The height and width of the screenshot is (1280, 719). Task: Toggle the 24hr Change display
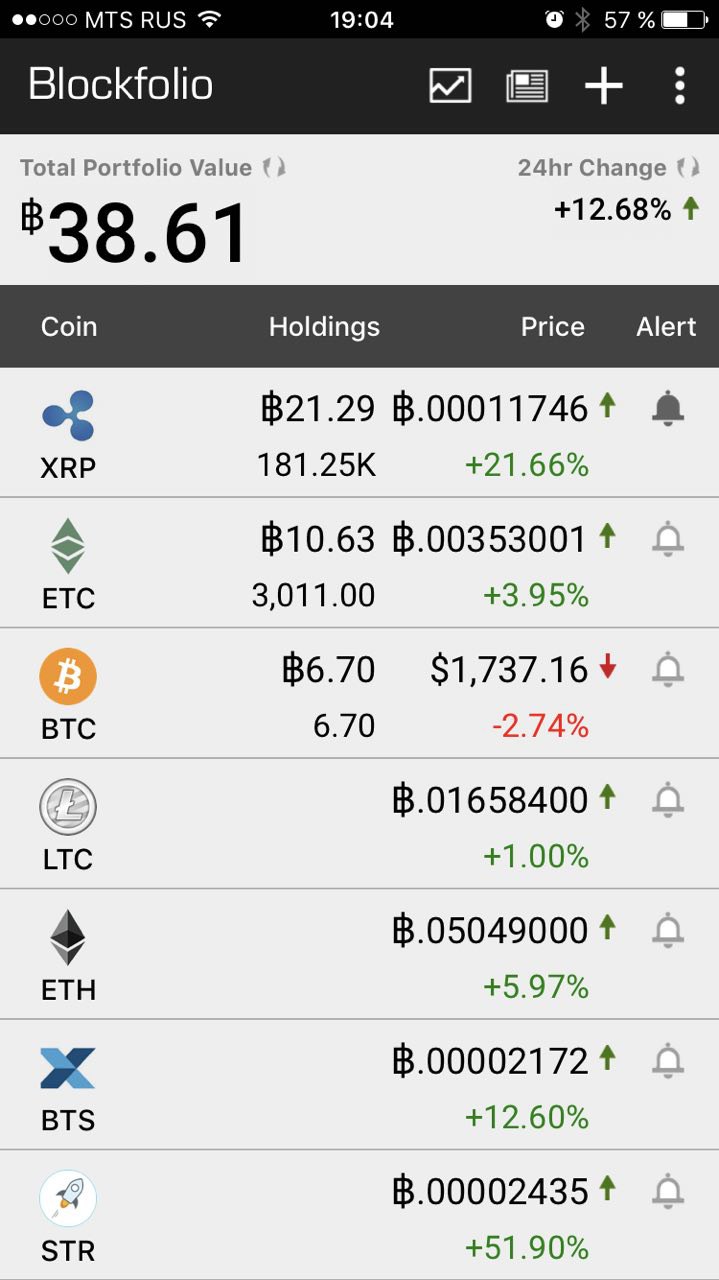coord(688,168)
